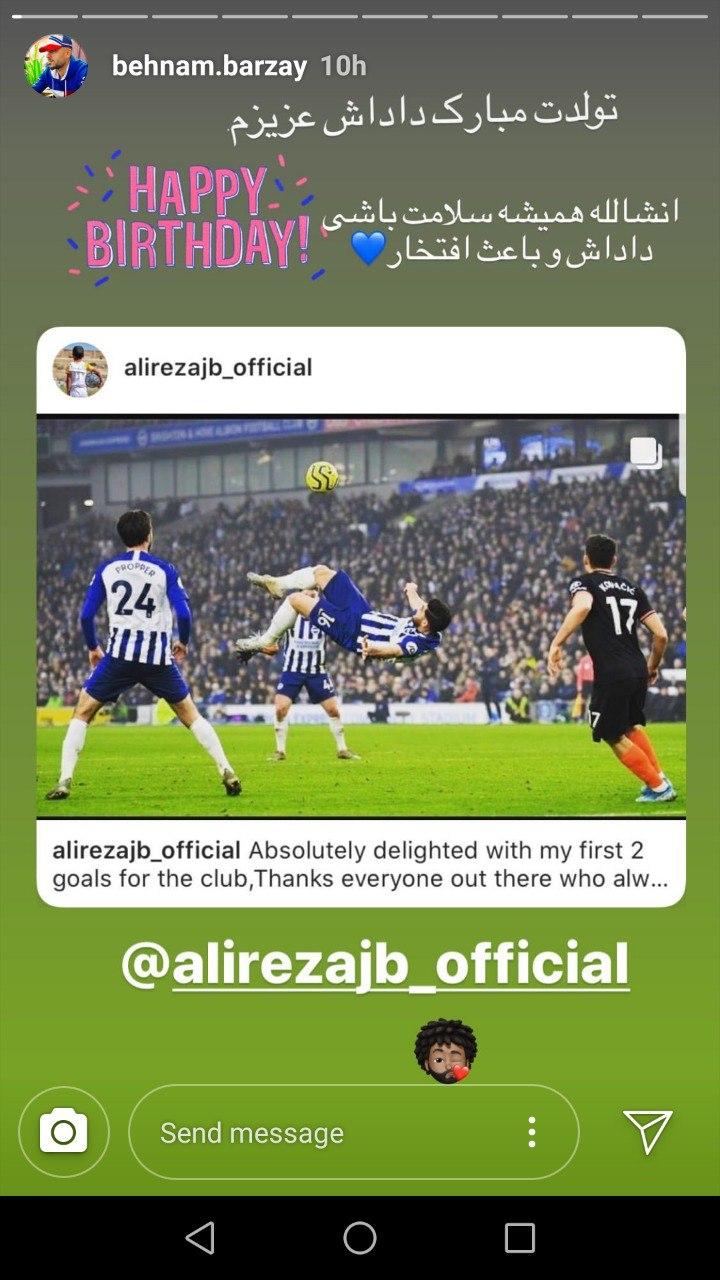Open behnam.barzay's profile avatar
The width and height of the screenshot is (720, 1280).
56,66
